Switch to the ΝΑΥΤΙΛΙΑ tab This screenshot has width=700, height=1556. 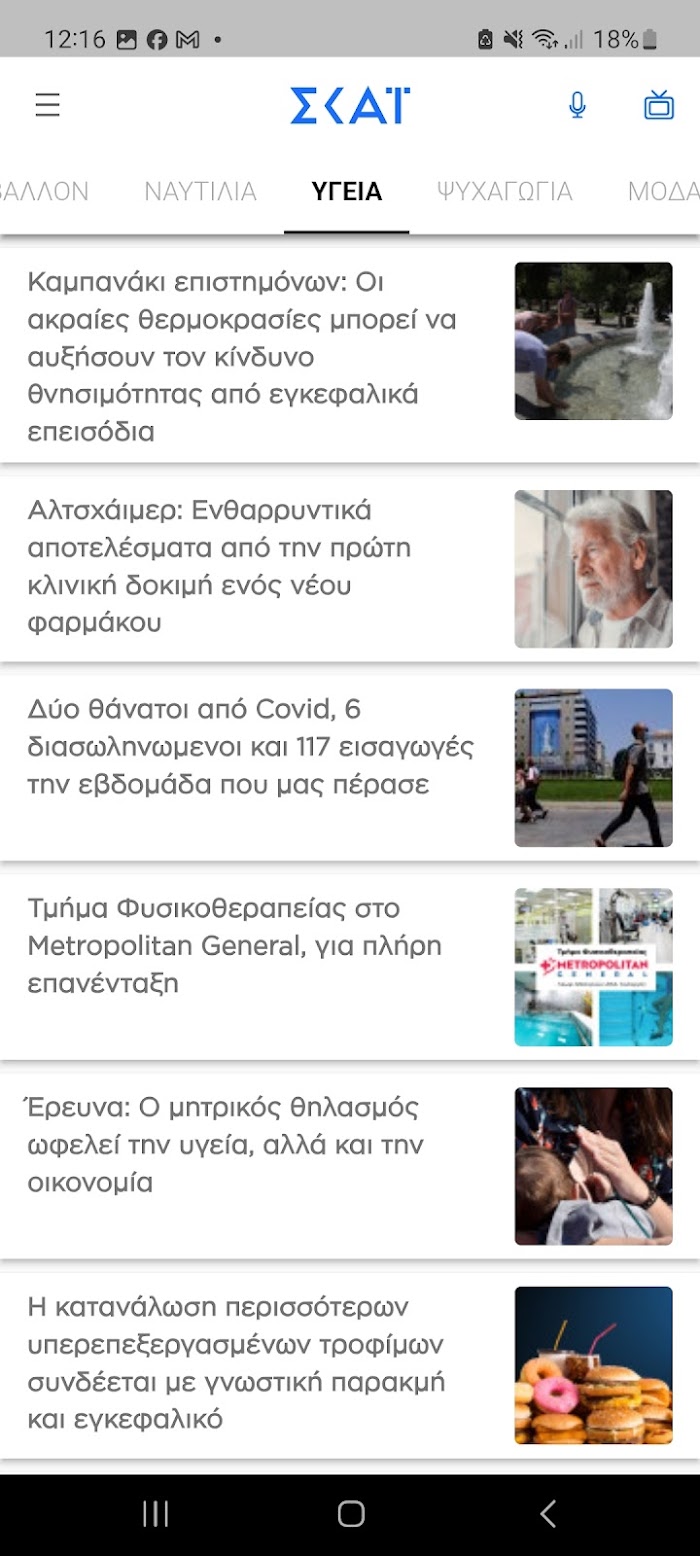[x=201, y=191]
